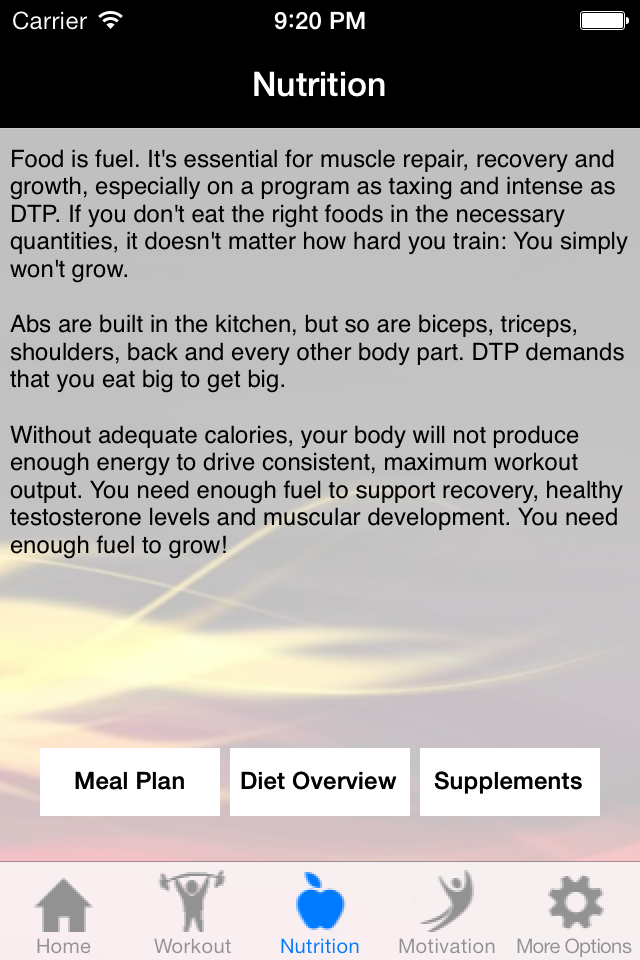
Task: Switch to the Motivation tab
Action: click(x=447, y=914)
